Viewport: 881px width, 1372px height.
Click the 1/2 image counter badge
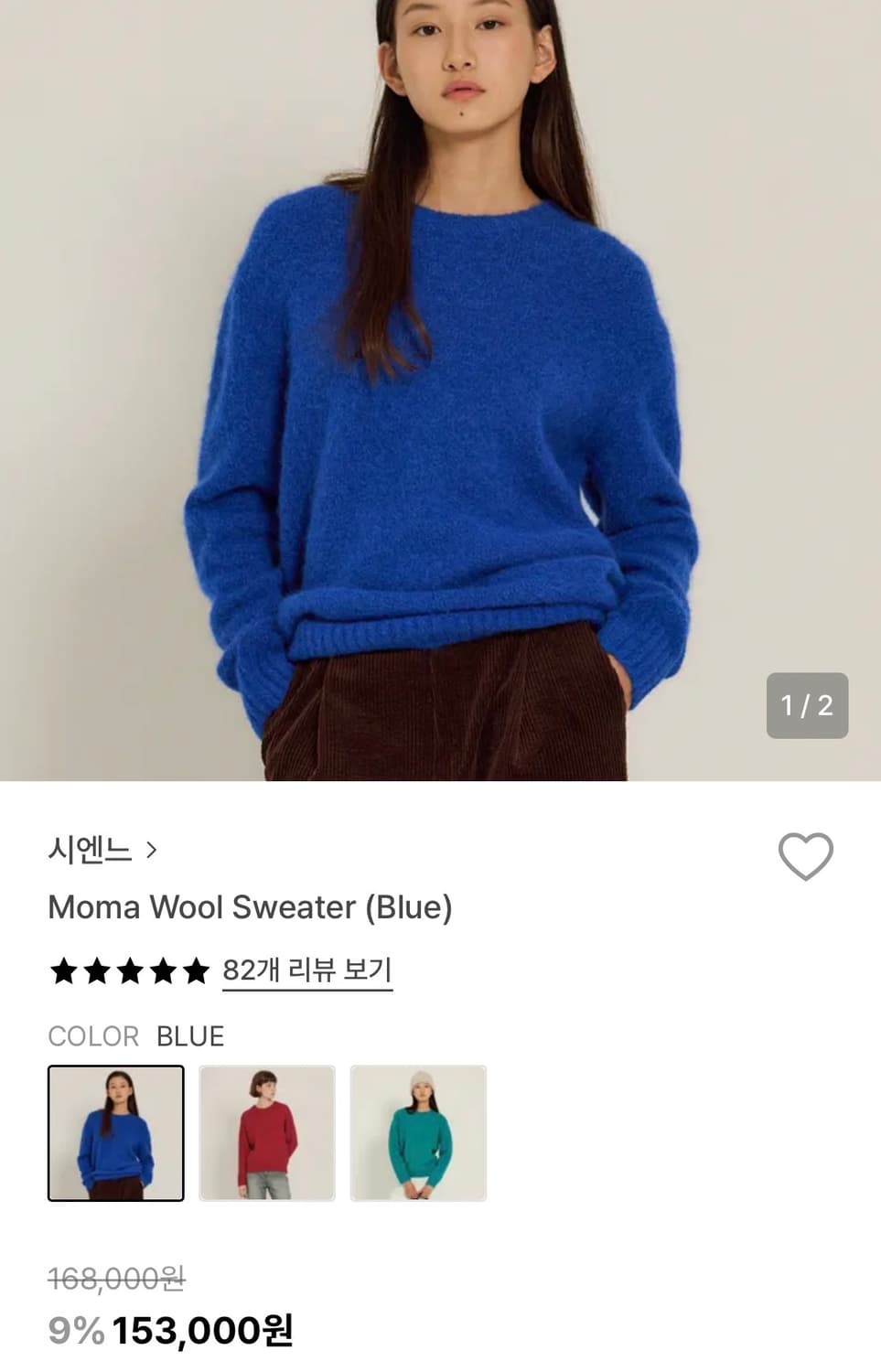point(806,705)
